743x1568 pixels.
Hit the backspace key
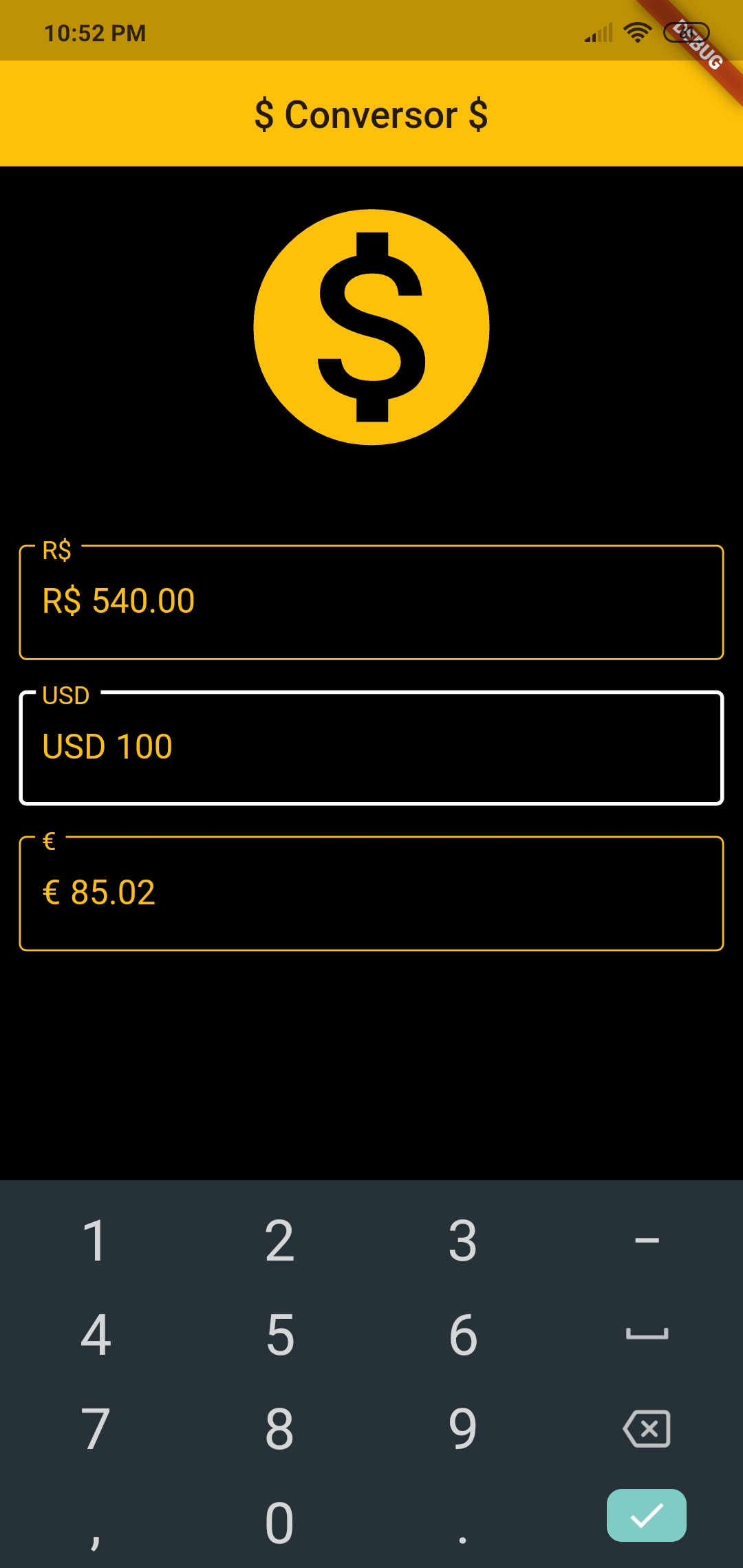[647, 1428]
